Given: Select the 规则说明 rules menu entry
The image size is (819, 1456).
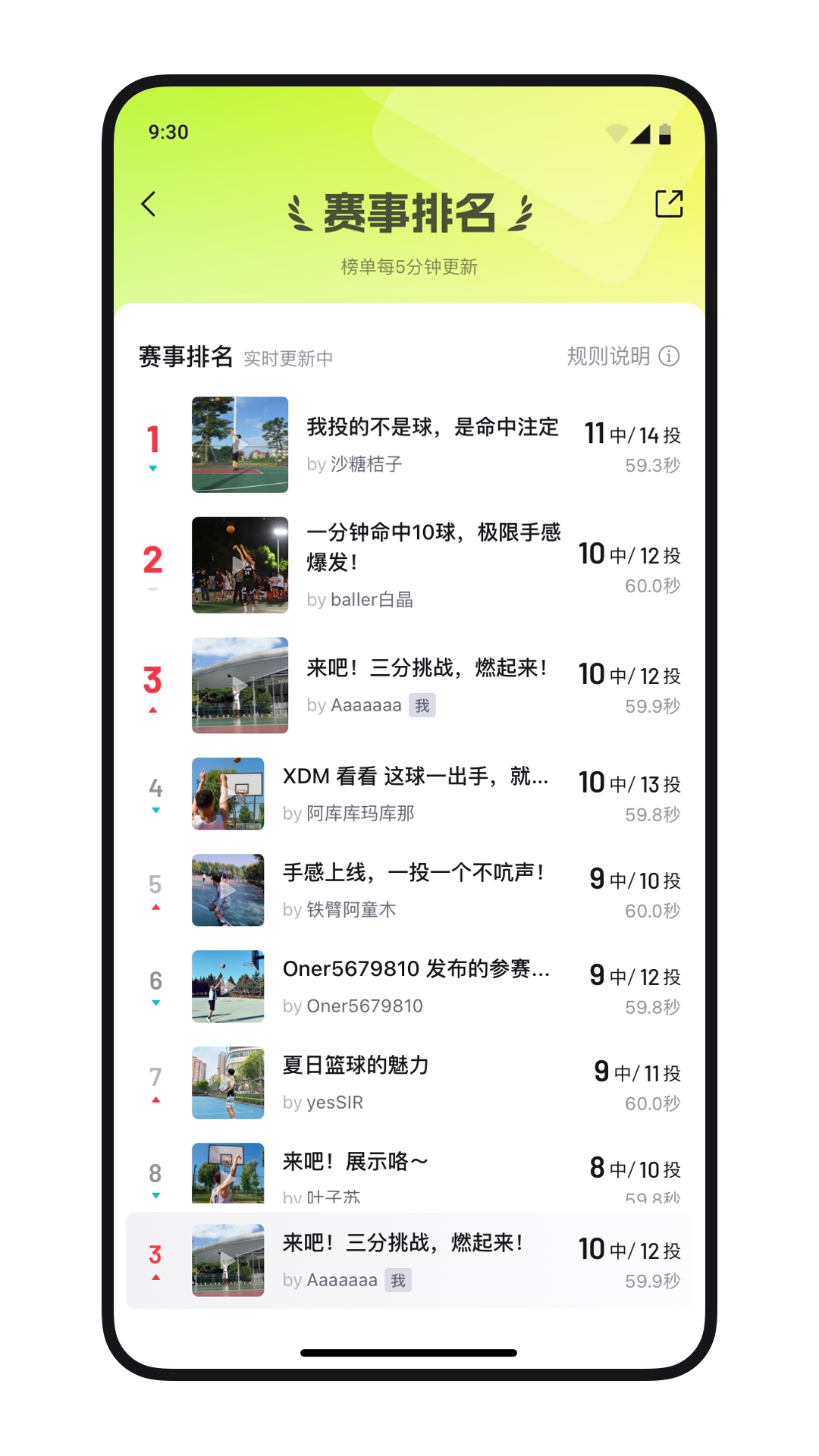Looking at the screenshot, I should coord(605,356).
